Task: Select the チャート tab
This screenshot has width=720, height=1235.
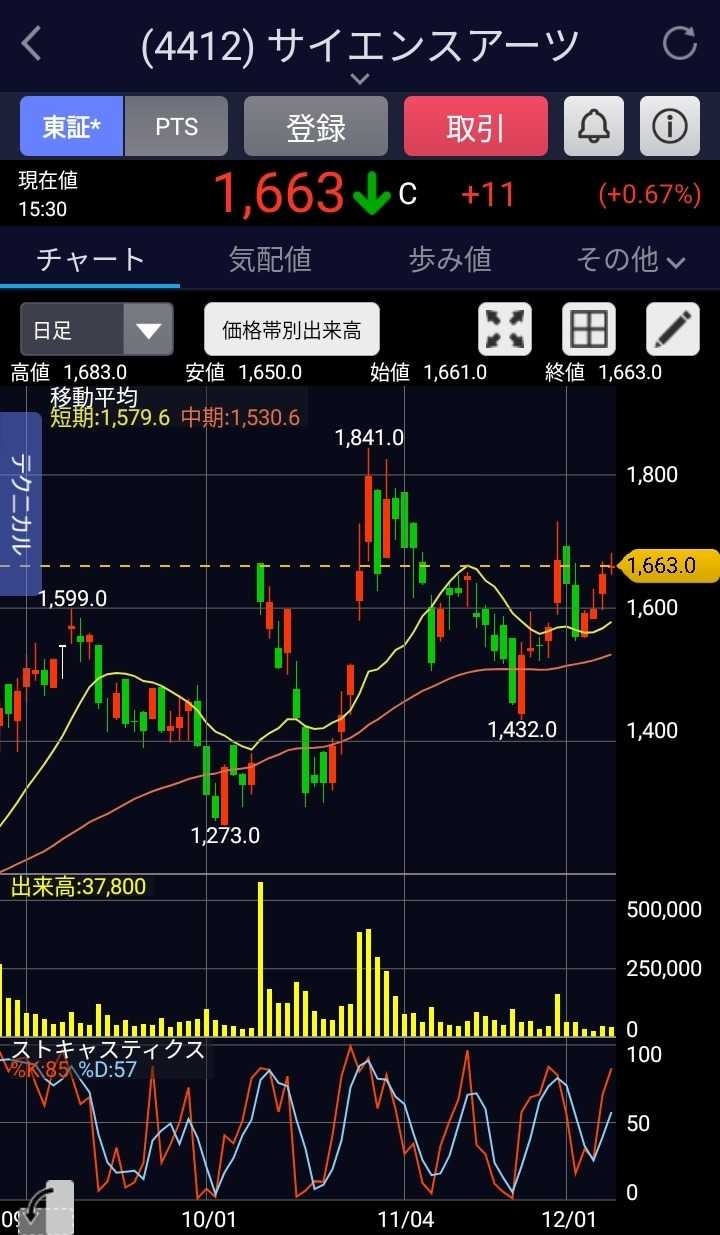Action: tap(91, 260)
